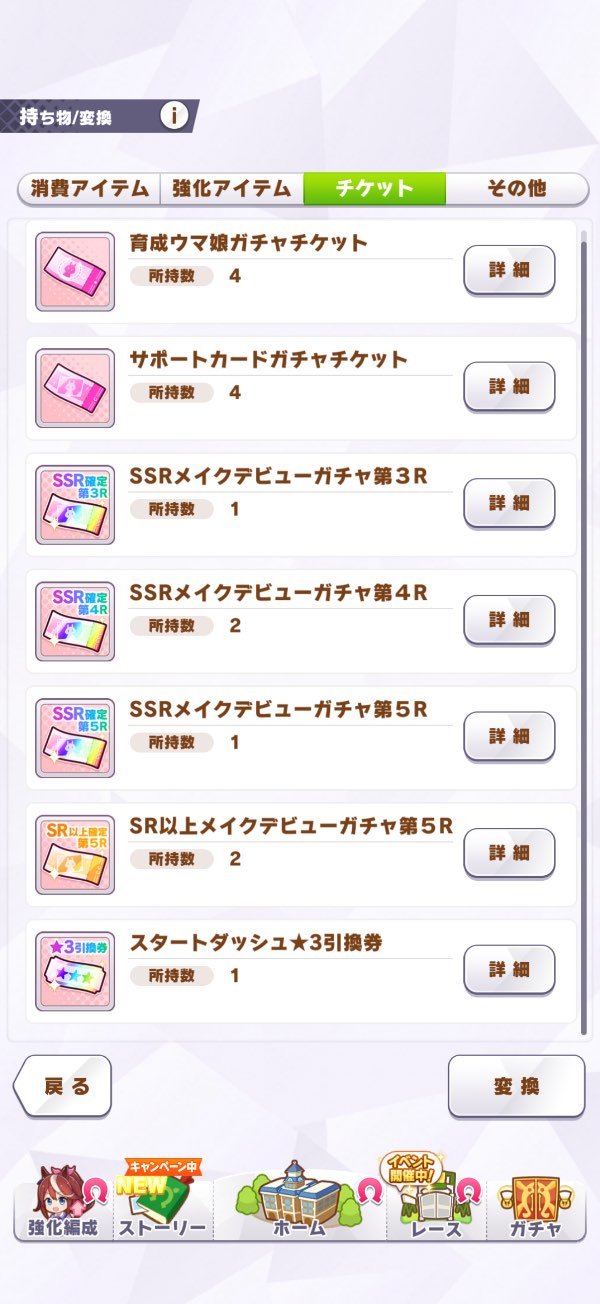Switch to the 消費アイテム tab
Image resolution: width=600 pixels, height=1304 pixels.
(x=89, y=188)
